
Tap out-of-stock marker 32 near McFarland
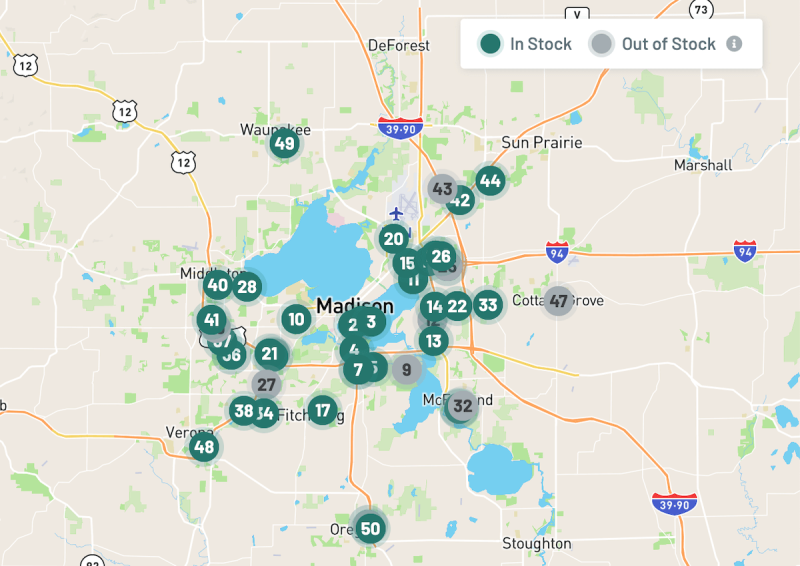pyautogui.click(x=462, y=406)
